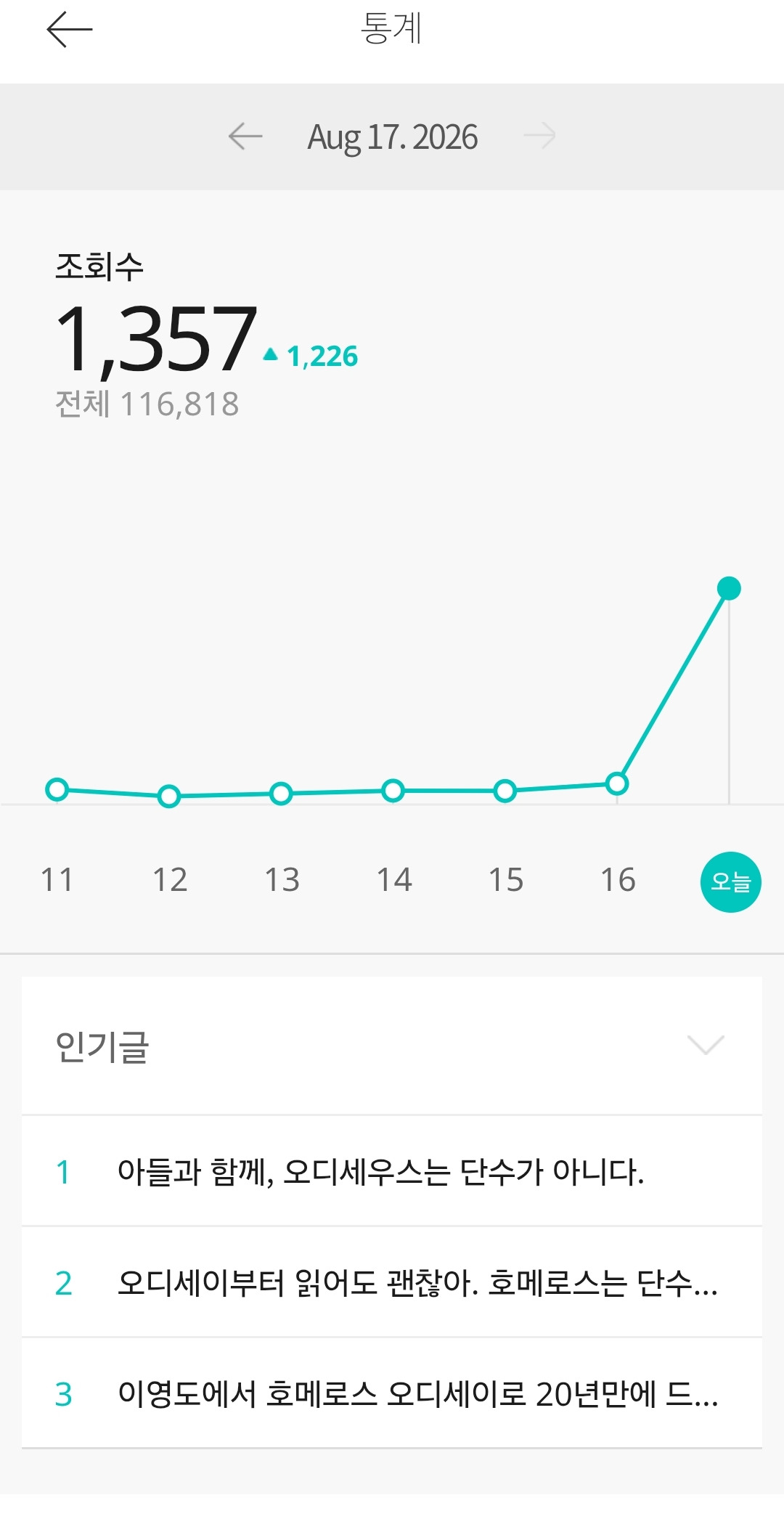Image resolution: width=784 pixels, height=1519 pixels.
Task: Select day 16 on the chart
Action: click(618, 880)
